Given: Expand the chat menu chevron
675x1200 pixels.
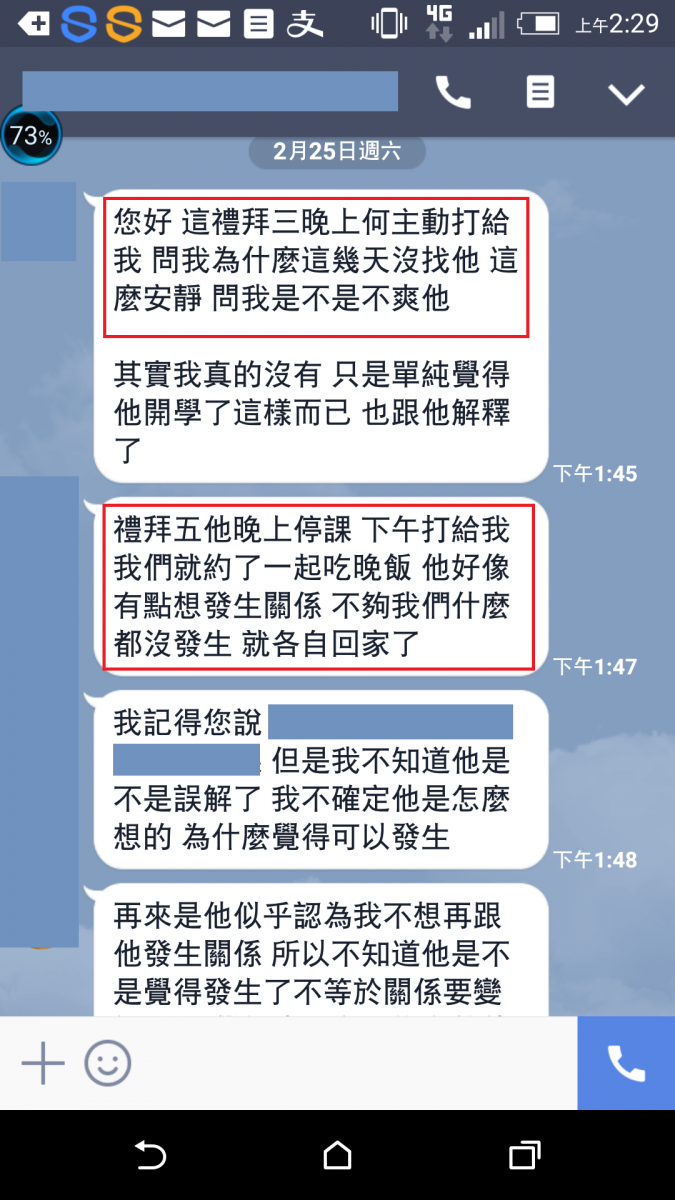Looking at the screenshot, I should pyautogui.click(x=627, y=94).
